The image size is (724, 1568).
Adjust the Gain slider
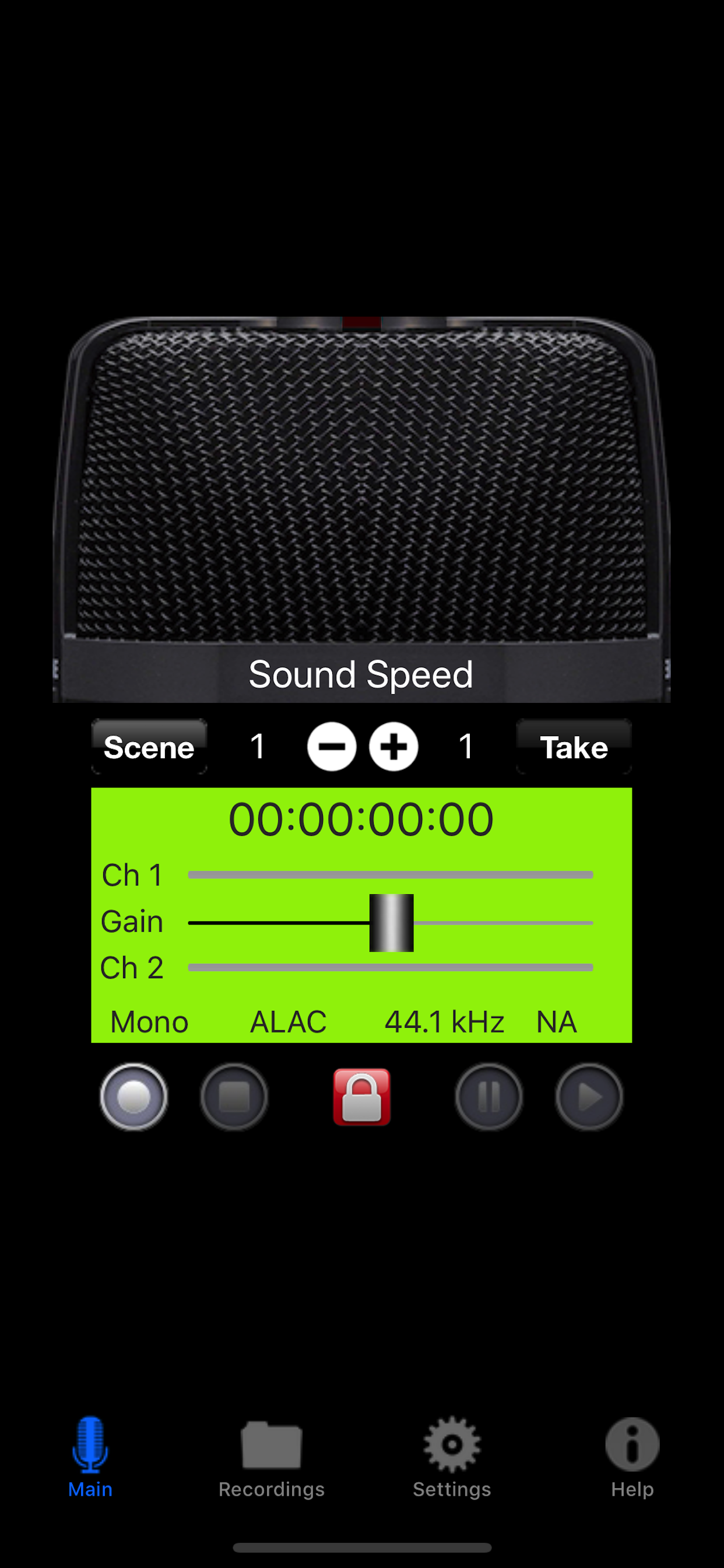tap(391, 922)
